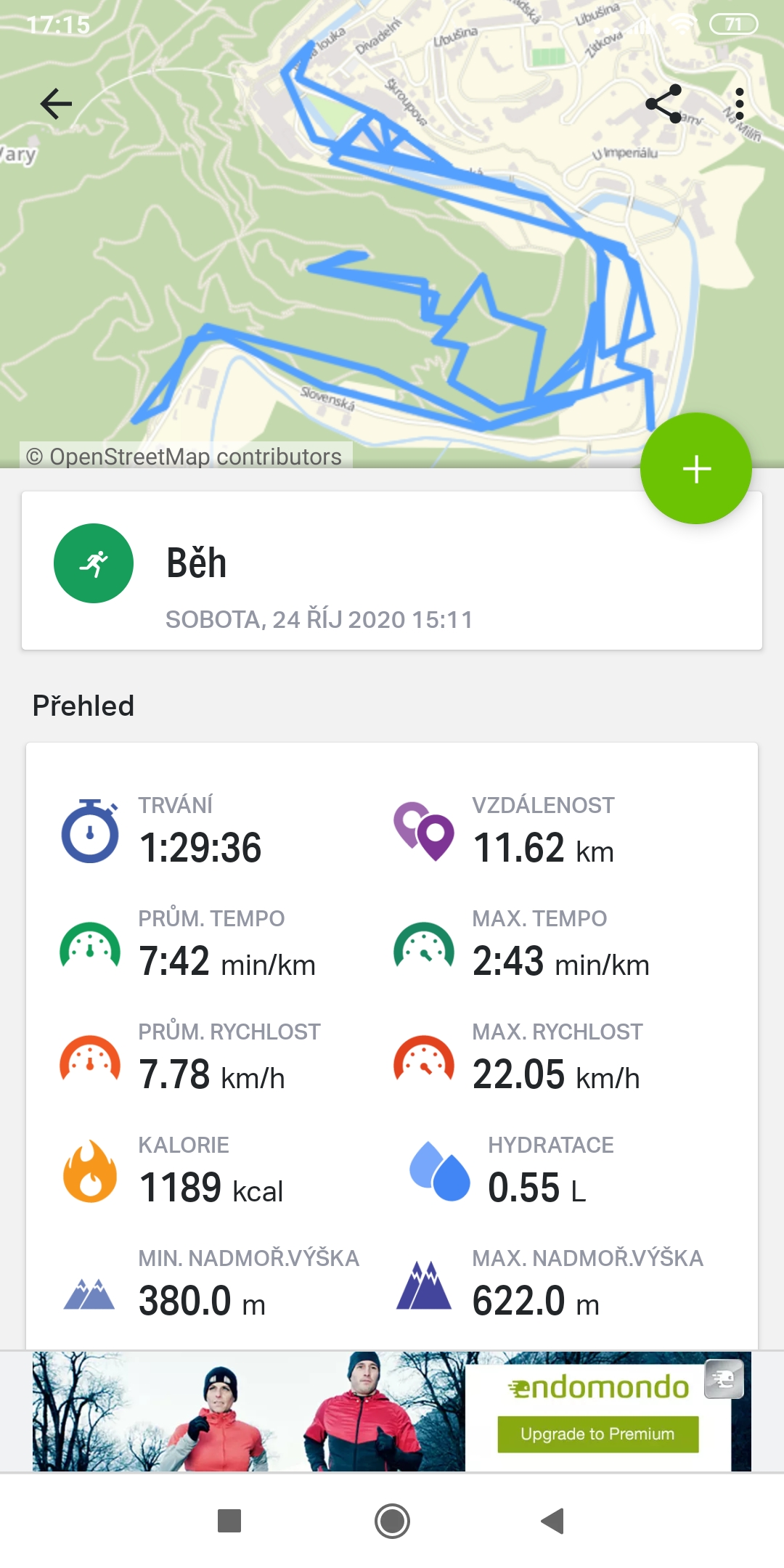Viewport: 784px width, 1568px height.
Task: Go back using the top-left arrow
Action: pyautogui.click(x=56, y=104)
